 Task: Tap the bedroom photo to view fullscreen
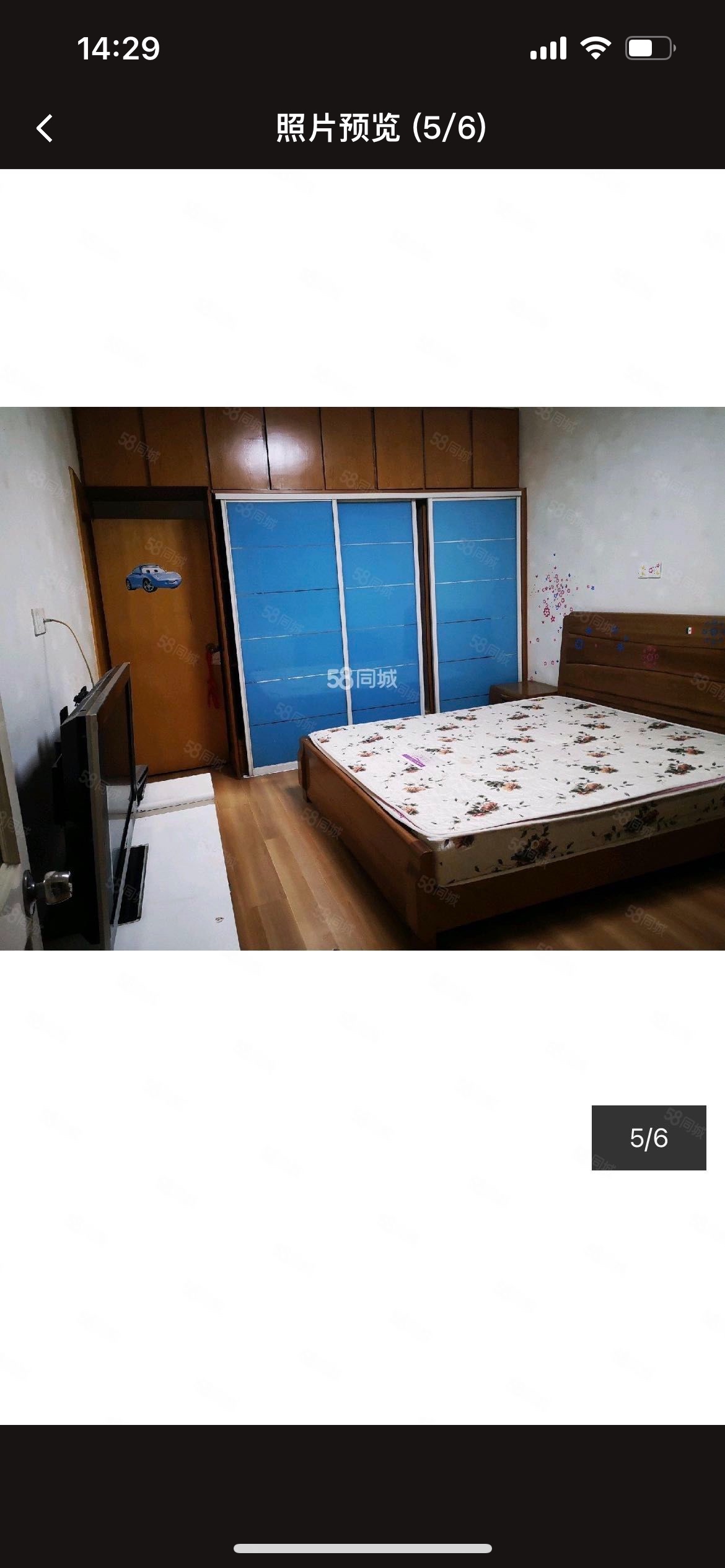coord(362,678)
